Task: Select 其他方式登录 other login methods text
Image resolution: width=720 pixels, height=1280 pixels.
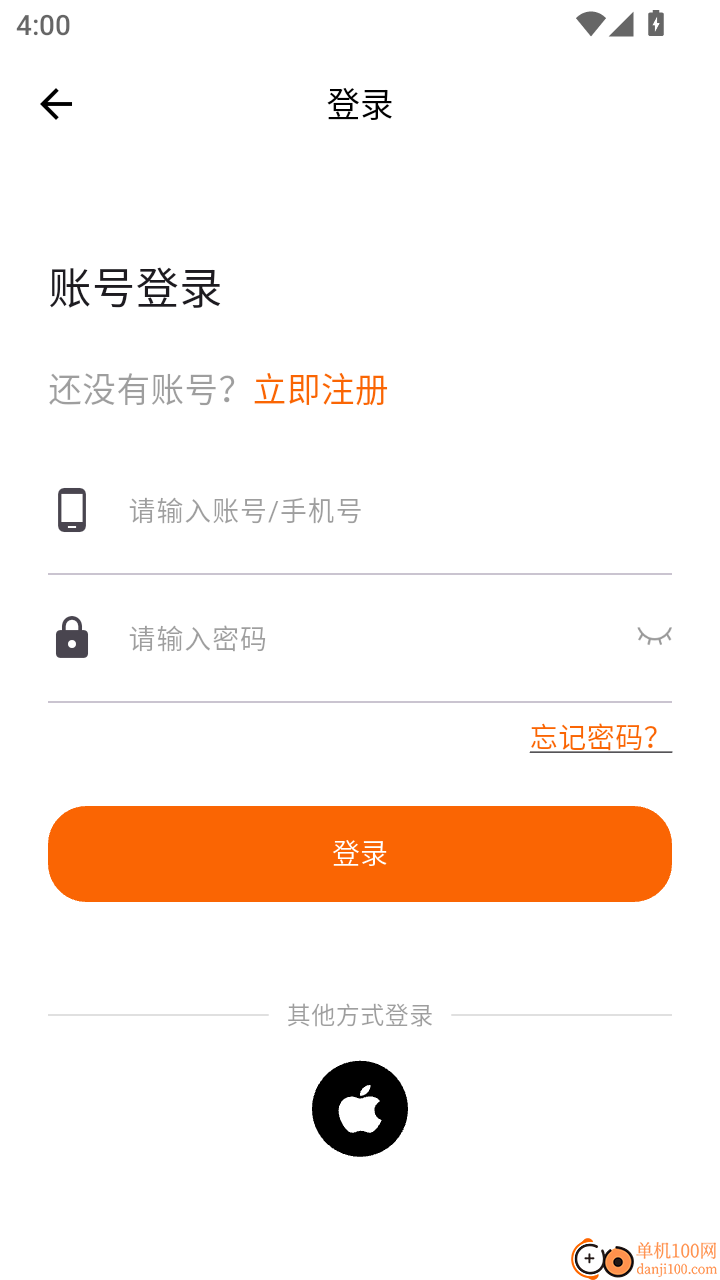Action: (359, 1015)
